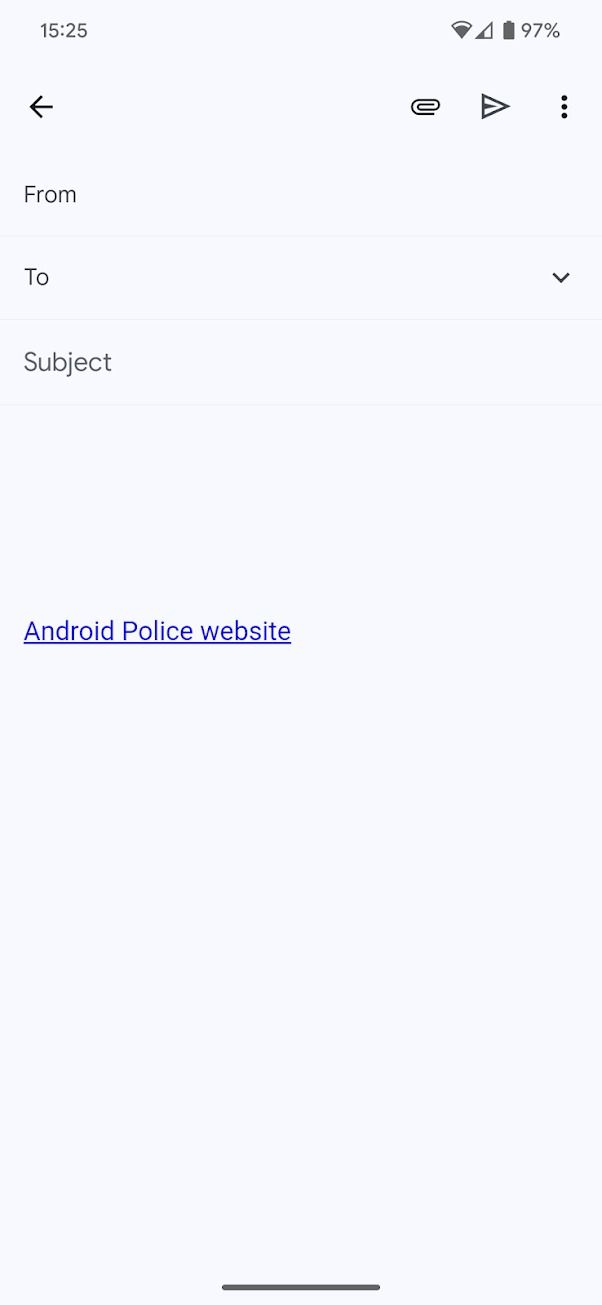
Task: Attach a file with the paperclip icon
Action: coord(425,107)
